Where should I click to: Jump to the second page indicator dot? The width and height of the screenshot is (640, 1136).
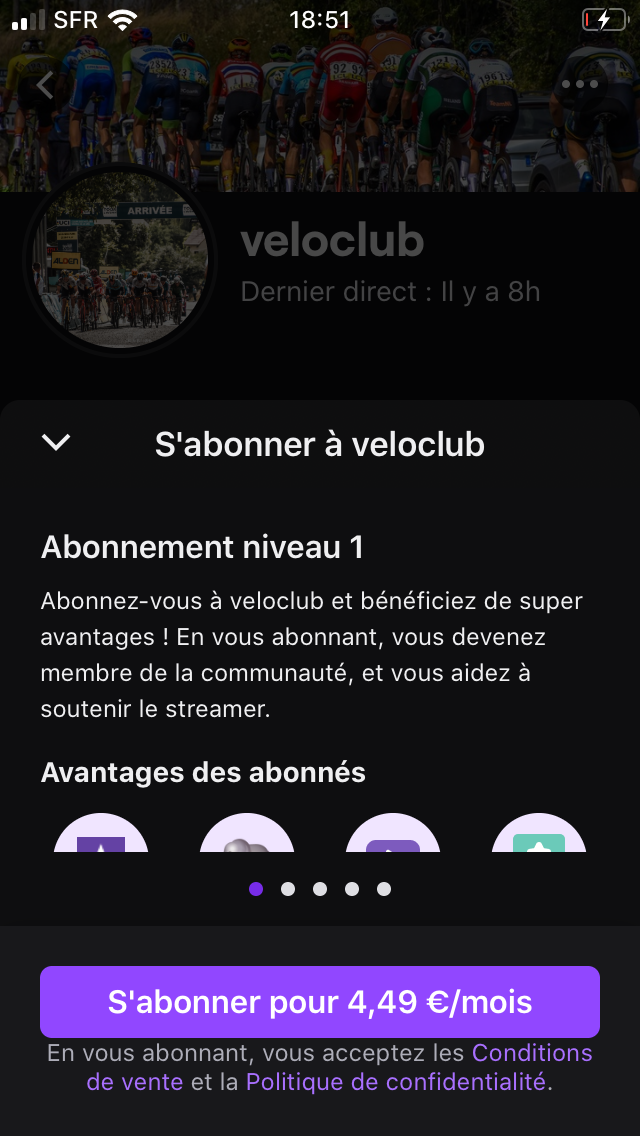[x=288, y=889]
